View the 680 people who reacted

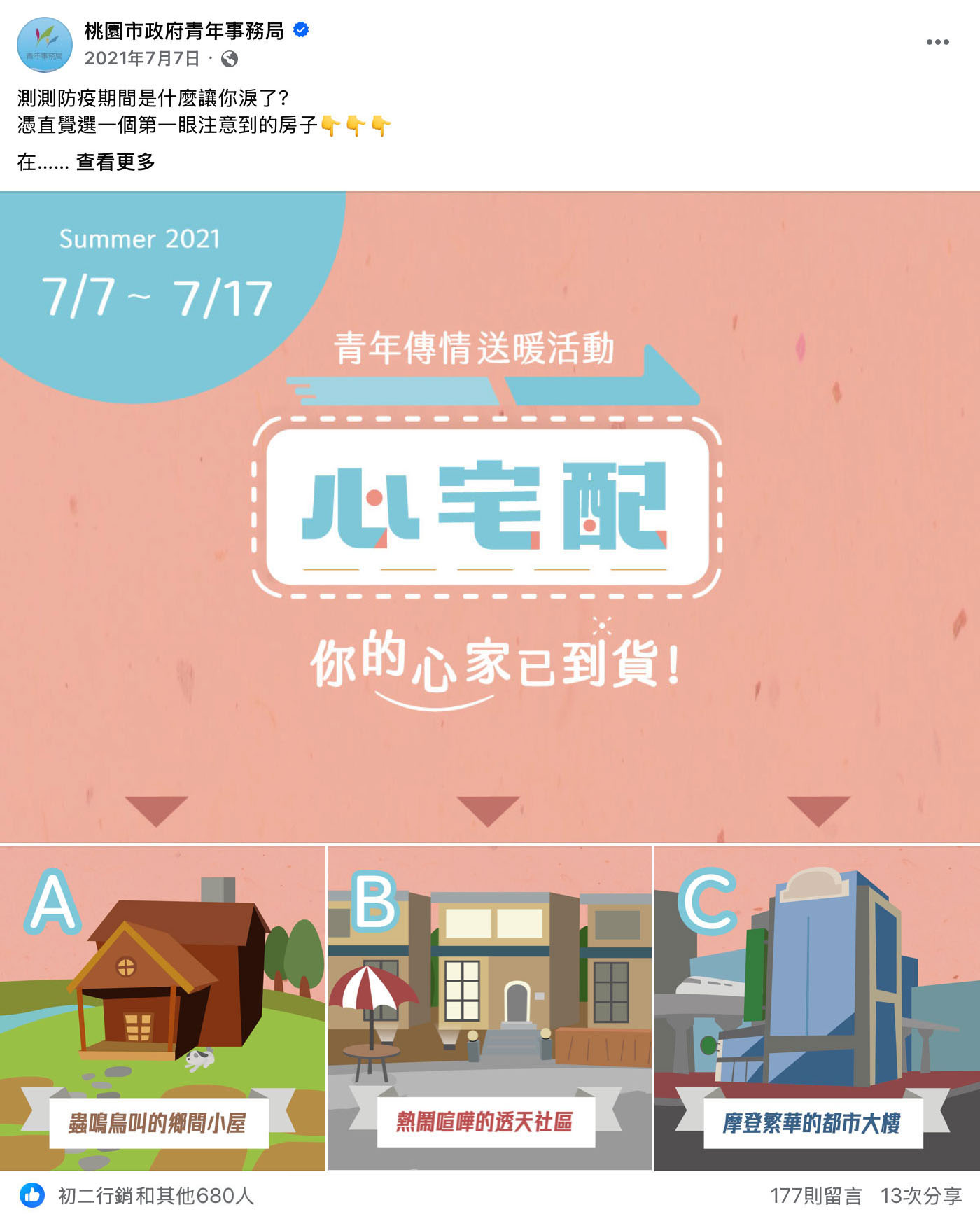tap(155, 1196)
